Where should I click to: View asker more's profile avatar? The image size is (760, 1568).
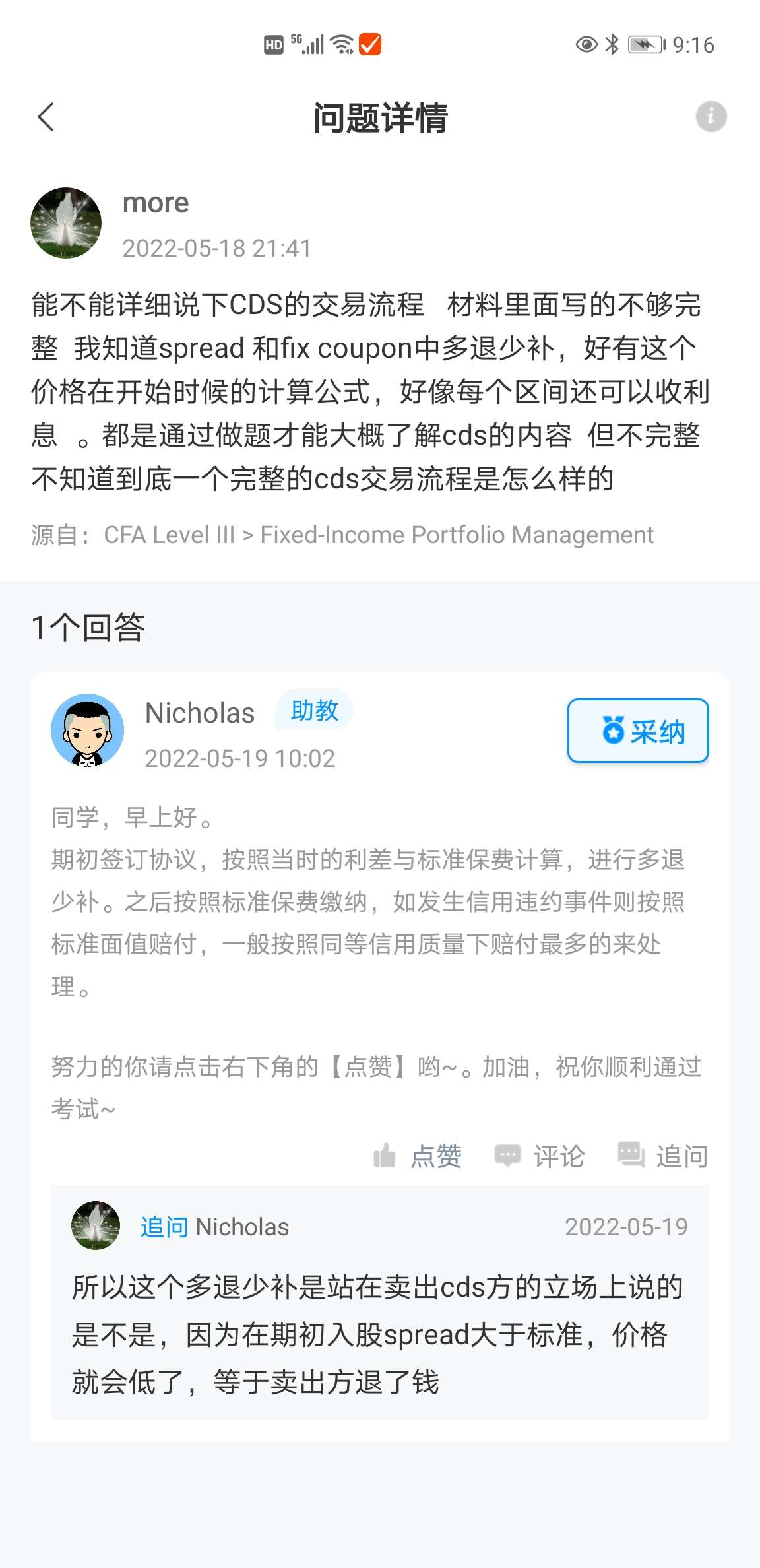[66, 223]
